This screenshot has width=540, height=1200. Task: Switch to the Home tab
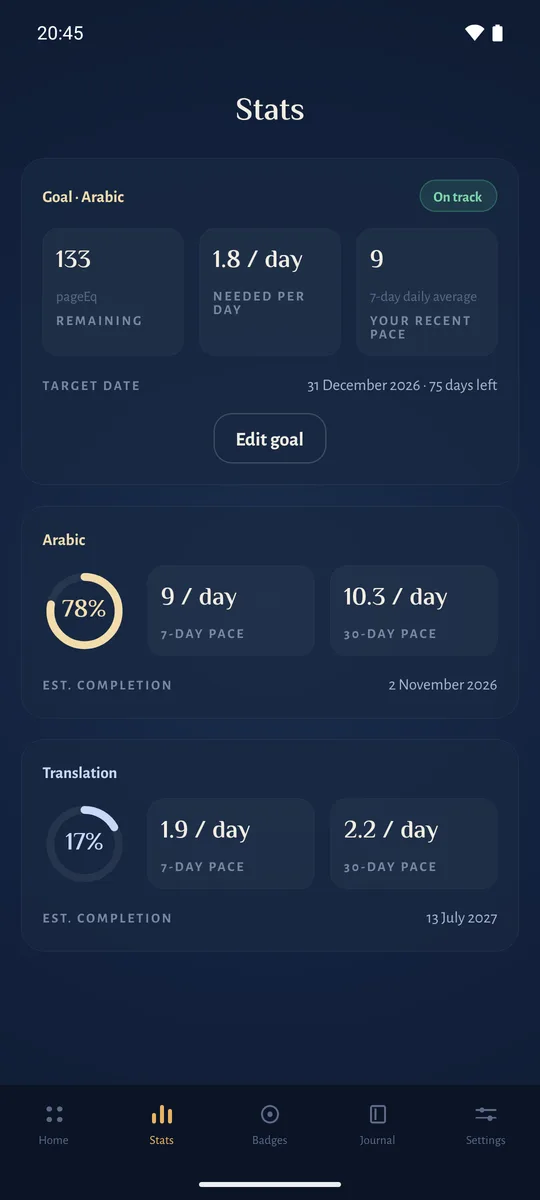(x=54, y=1125)
